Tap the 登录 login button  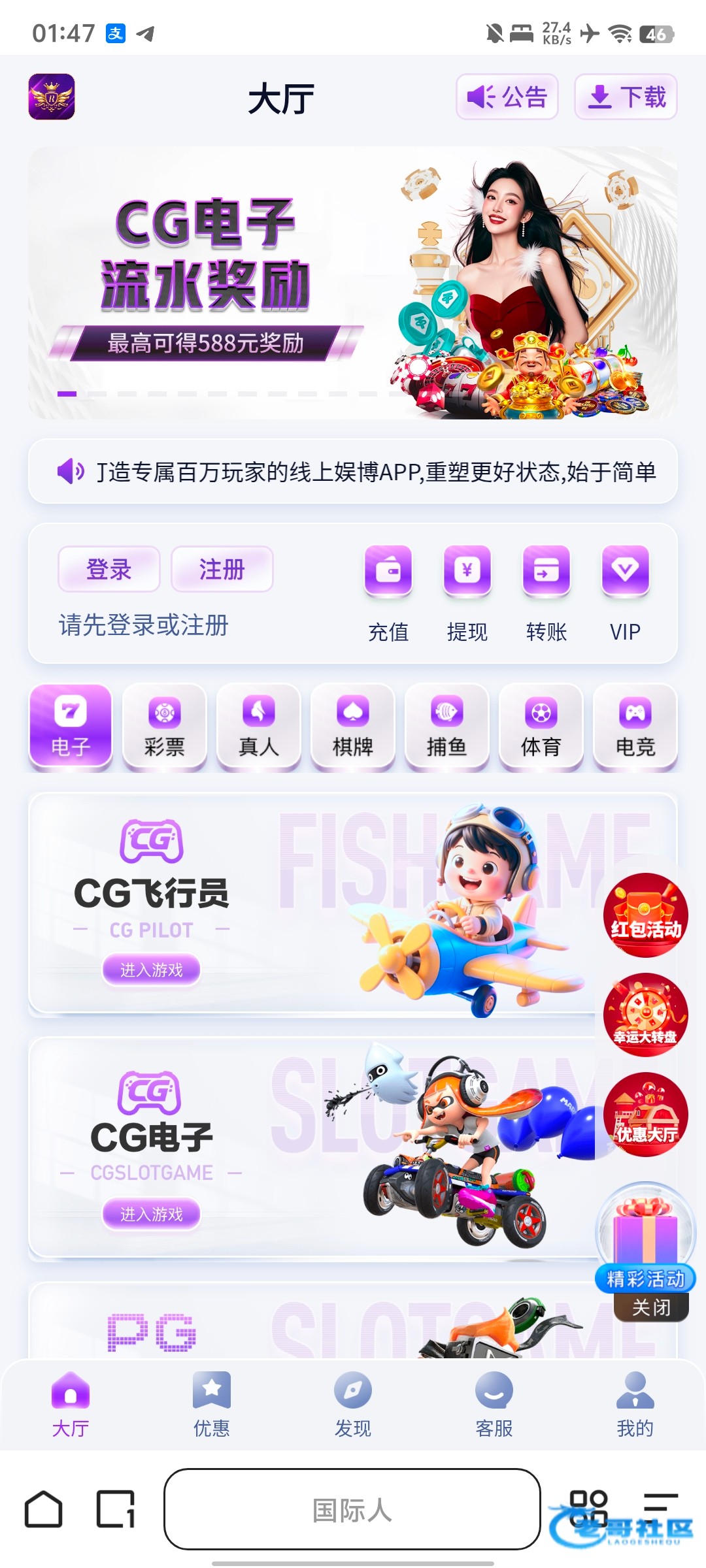tap(109, 569)
